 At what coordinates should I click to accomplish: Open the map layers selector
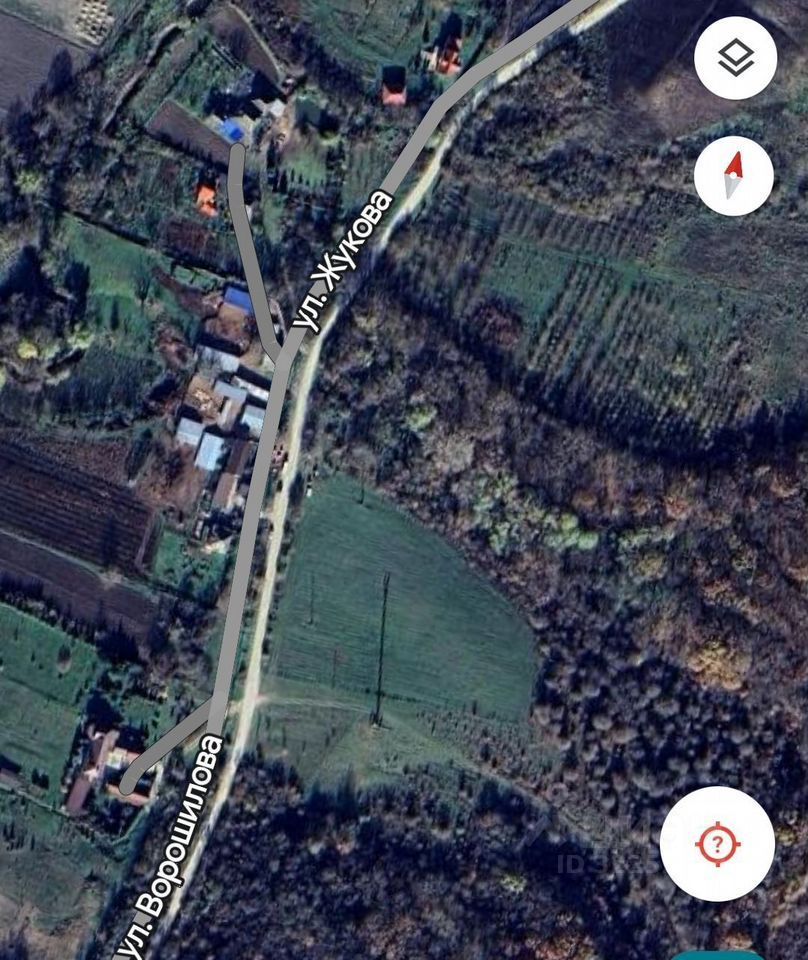pos(735,58)
